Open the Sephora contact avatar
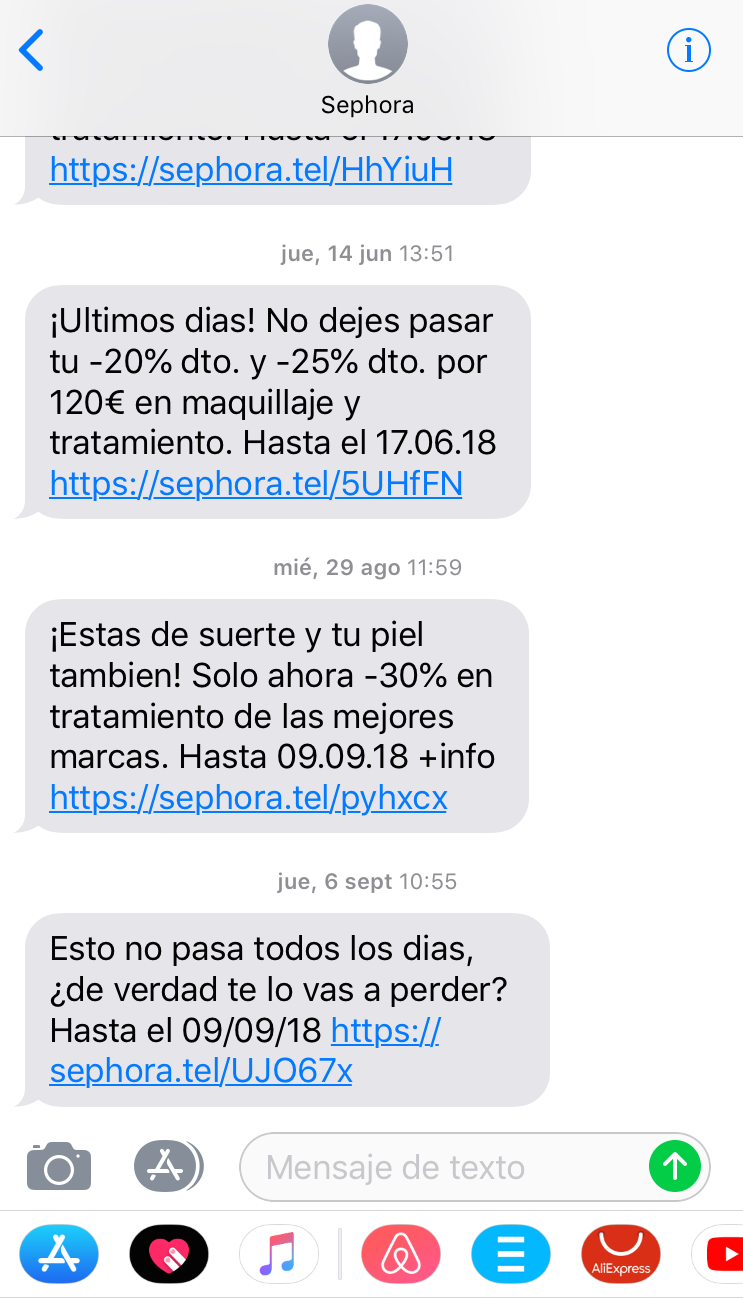 pyautogui.click(x=367, y=42)
